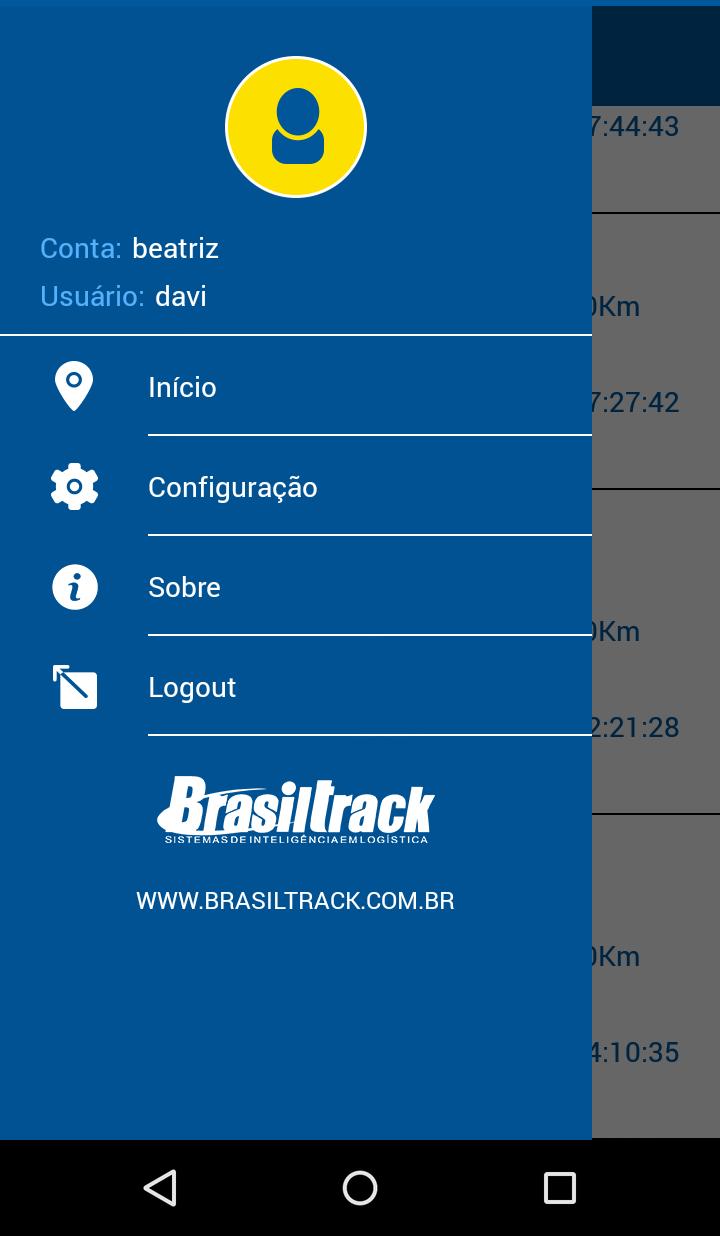720x1236 pixels.
Task: Tap the username davi
Action: (x=180, y=296)
